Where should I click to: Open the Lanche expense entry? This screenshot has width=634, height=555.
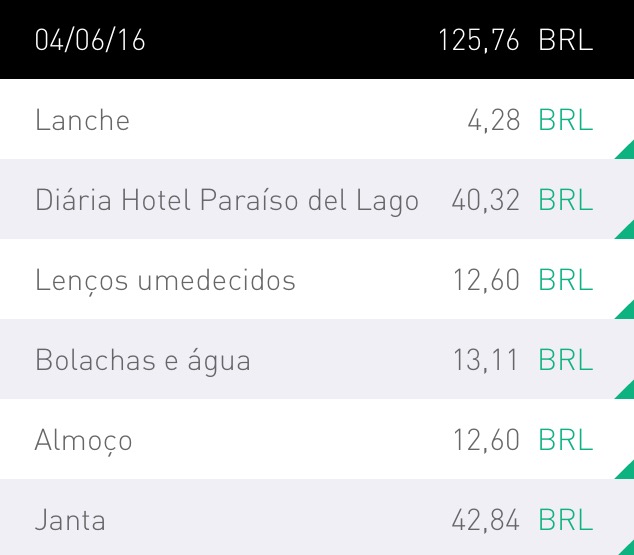pos(316,120)
